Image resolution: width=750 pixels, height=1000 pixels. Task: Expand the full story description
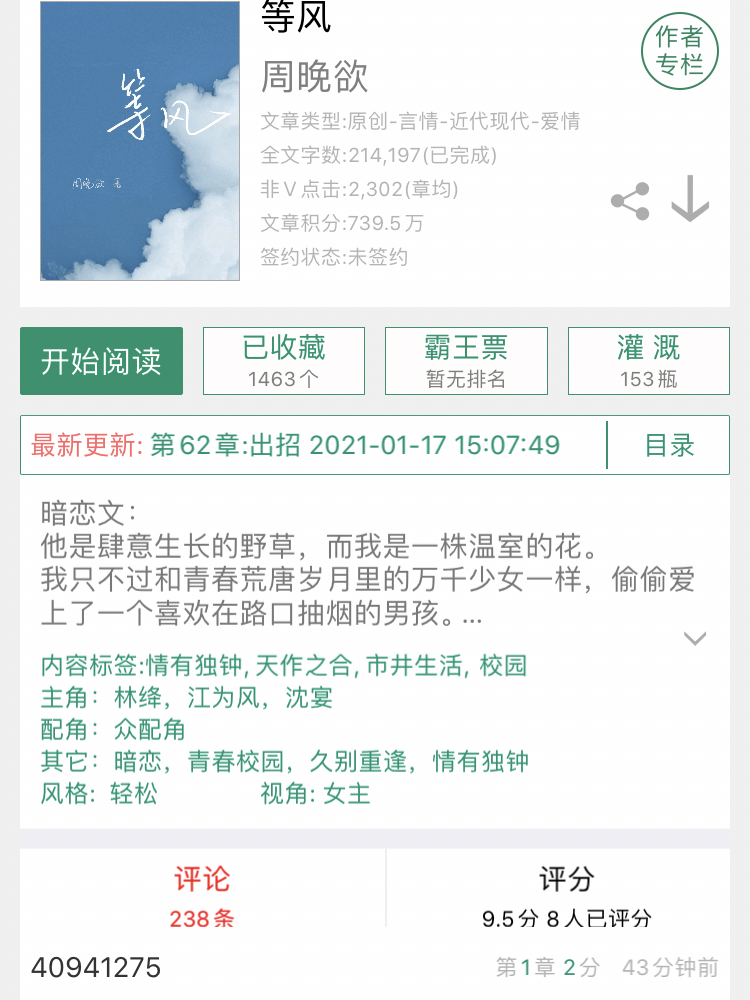coord(694,639)
